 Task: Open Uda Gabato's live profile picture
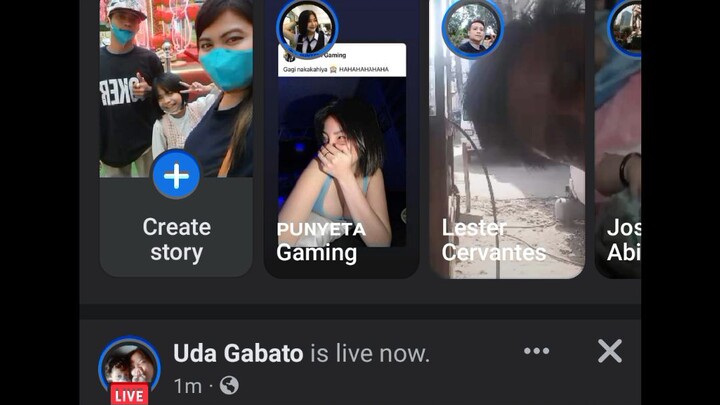(129, 368)
